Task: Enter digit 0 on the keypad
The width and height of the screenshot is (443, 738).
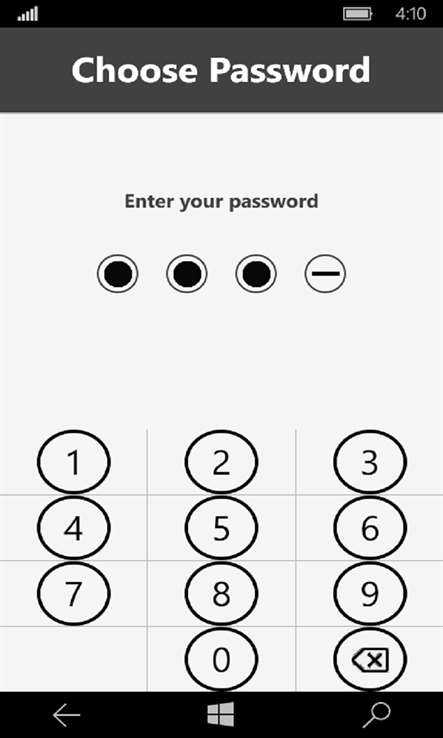Action: 221,659
